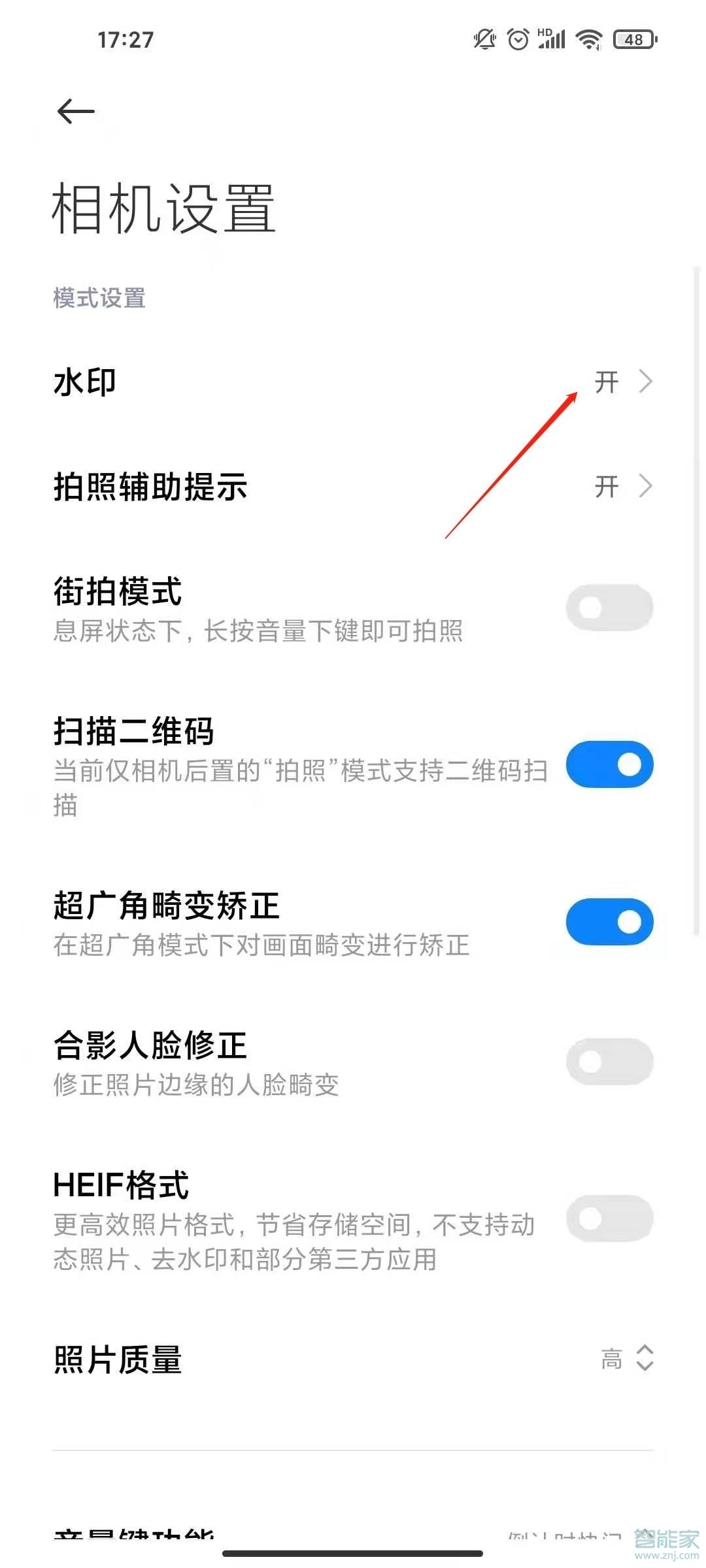Tap the alarm clock status icon

click(x=518, y=41)
